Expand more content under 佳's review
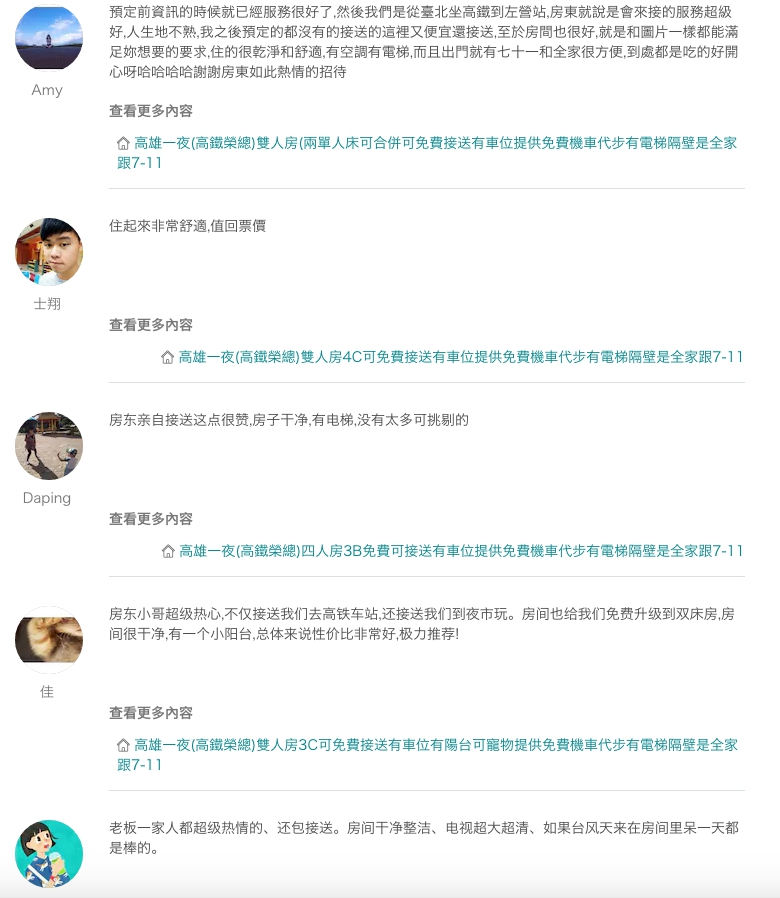 point(151,713)
